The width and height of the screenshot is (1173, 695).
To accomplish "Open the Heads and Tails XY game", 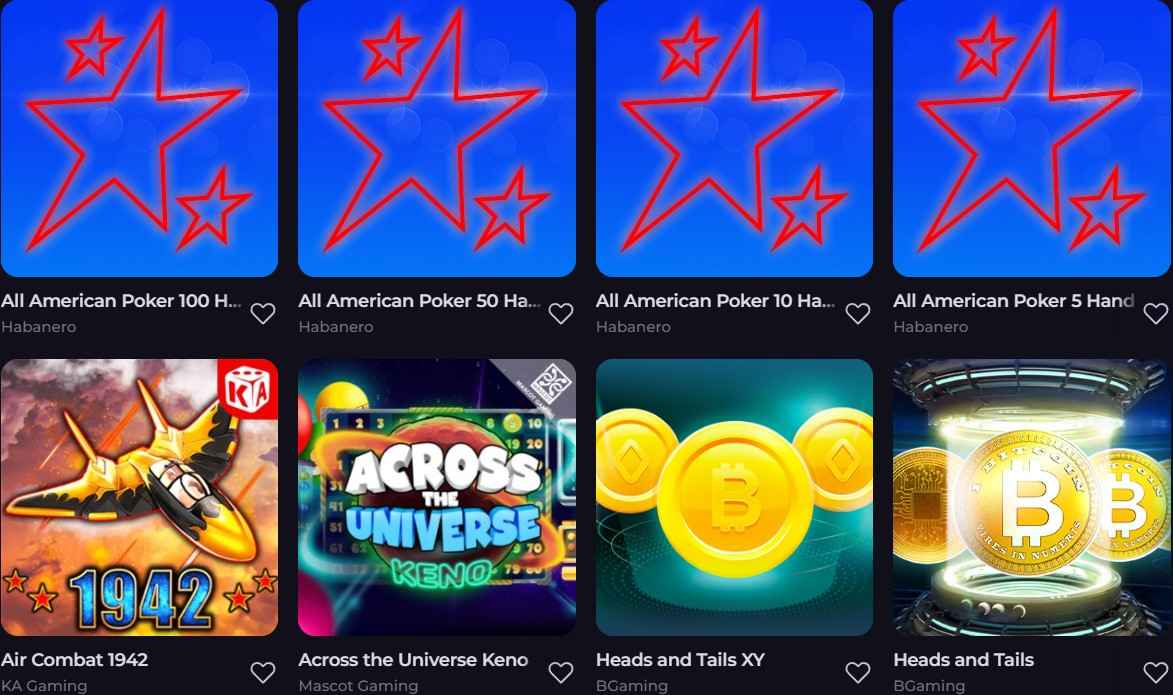I will pos(734,497).
